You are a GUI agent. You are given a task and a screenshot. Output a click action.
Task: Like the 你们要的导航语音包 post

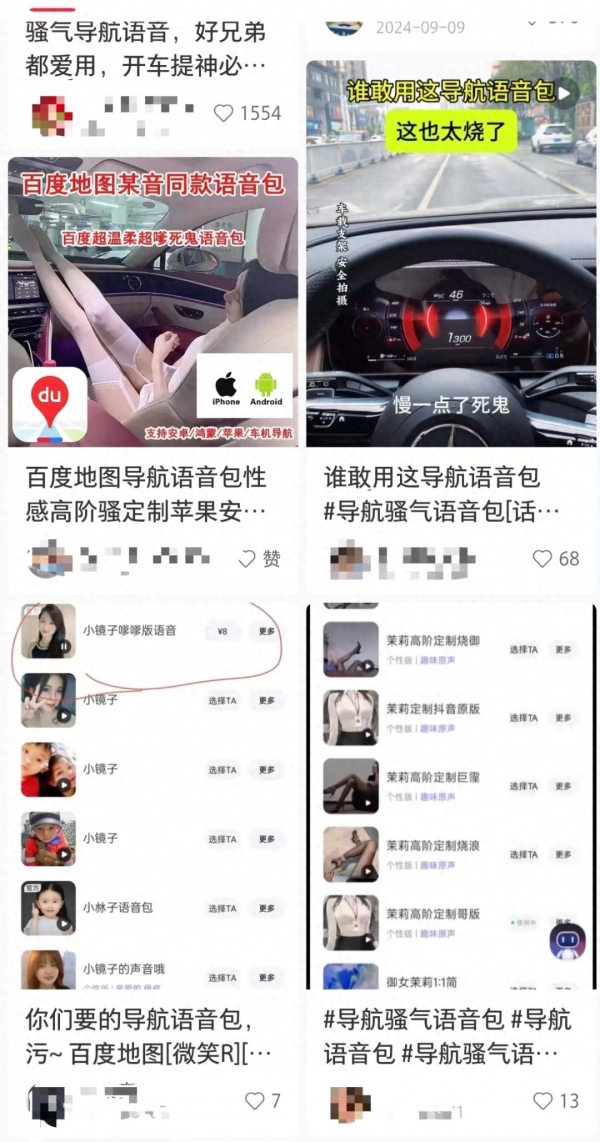click(256, 1101)
